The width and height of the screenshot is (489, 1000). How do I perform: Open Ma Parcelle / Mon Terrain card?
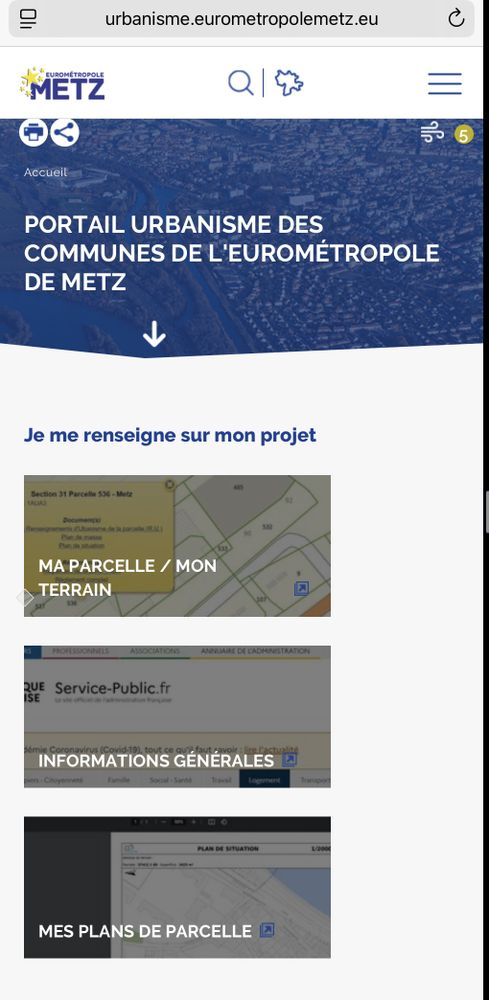point(177,546)
